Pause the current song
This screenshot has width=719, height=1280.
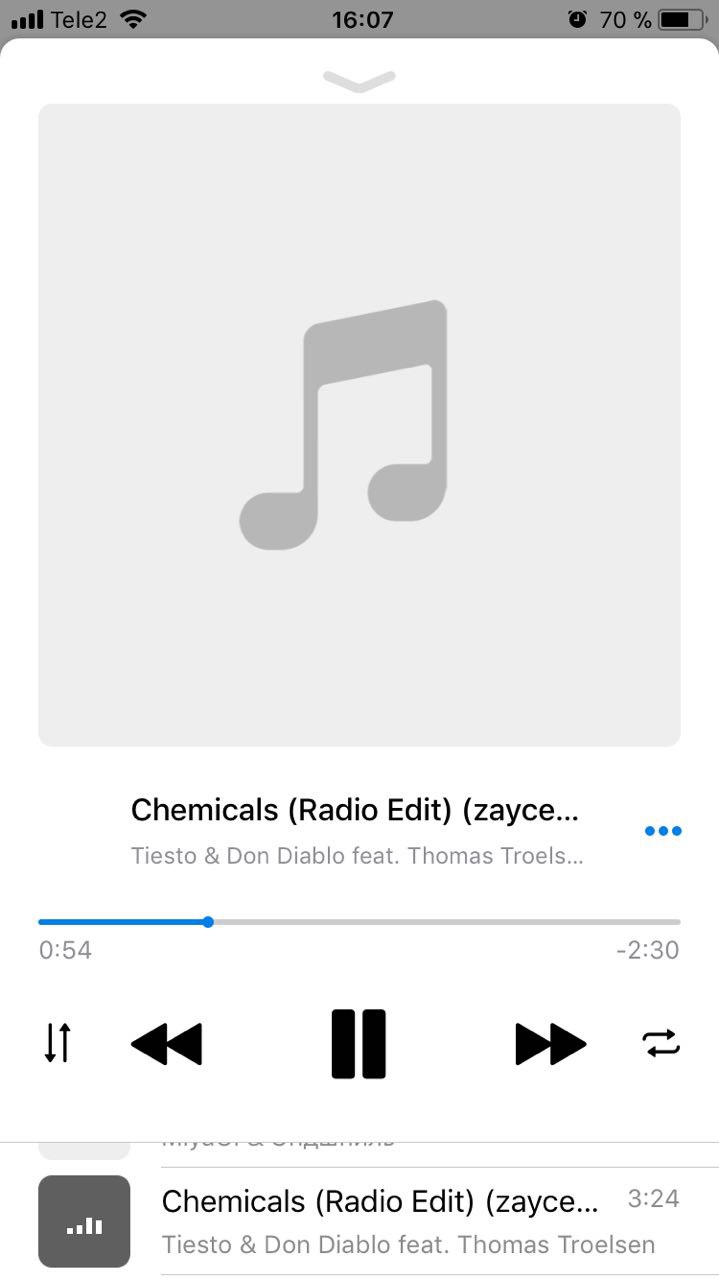click(358, 1044)
